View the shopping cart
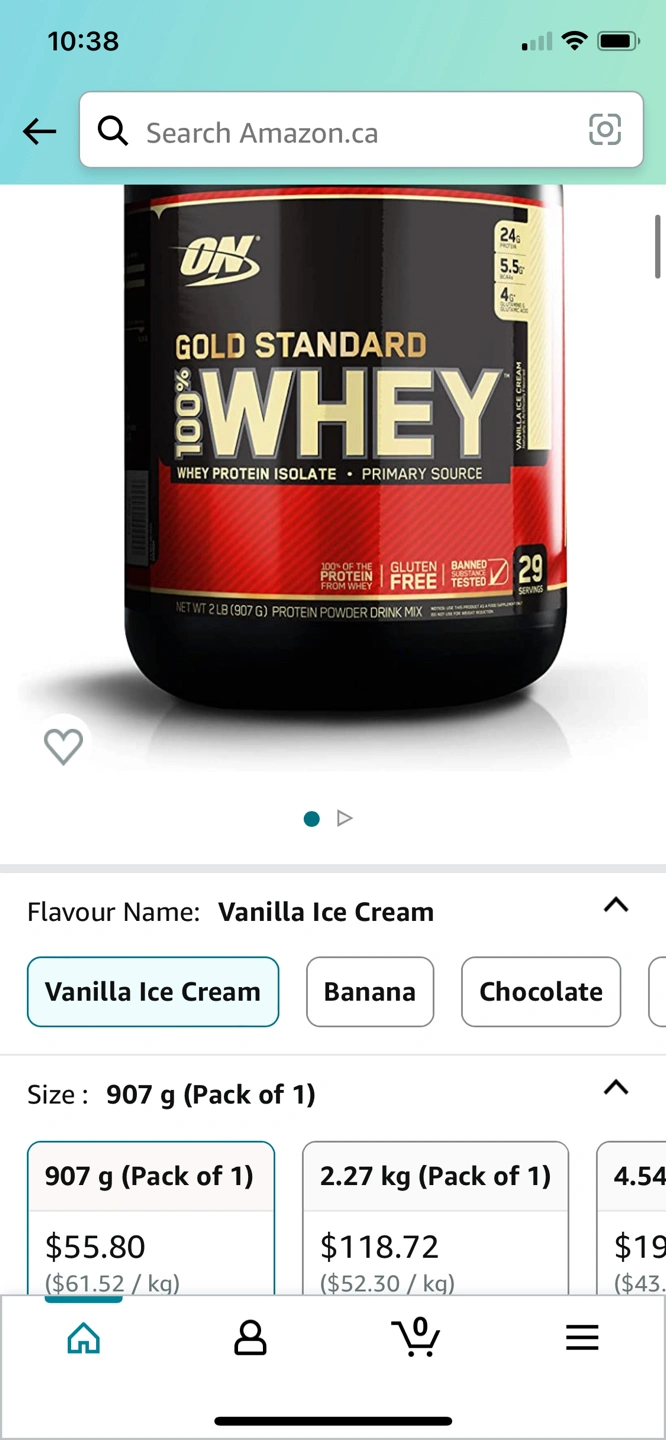This screenshot has height=1440, width=666. [416, 1336]
